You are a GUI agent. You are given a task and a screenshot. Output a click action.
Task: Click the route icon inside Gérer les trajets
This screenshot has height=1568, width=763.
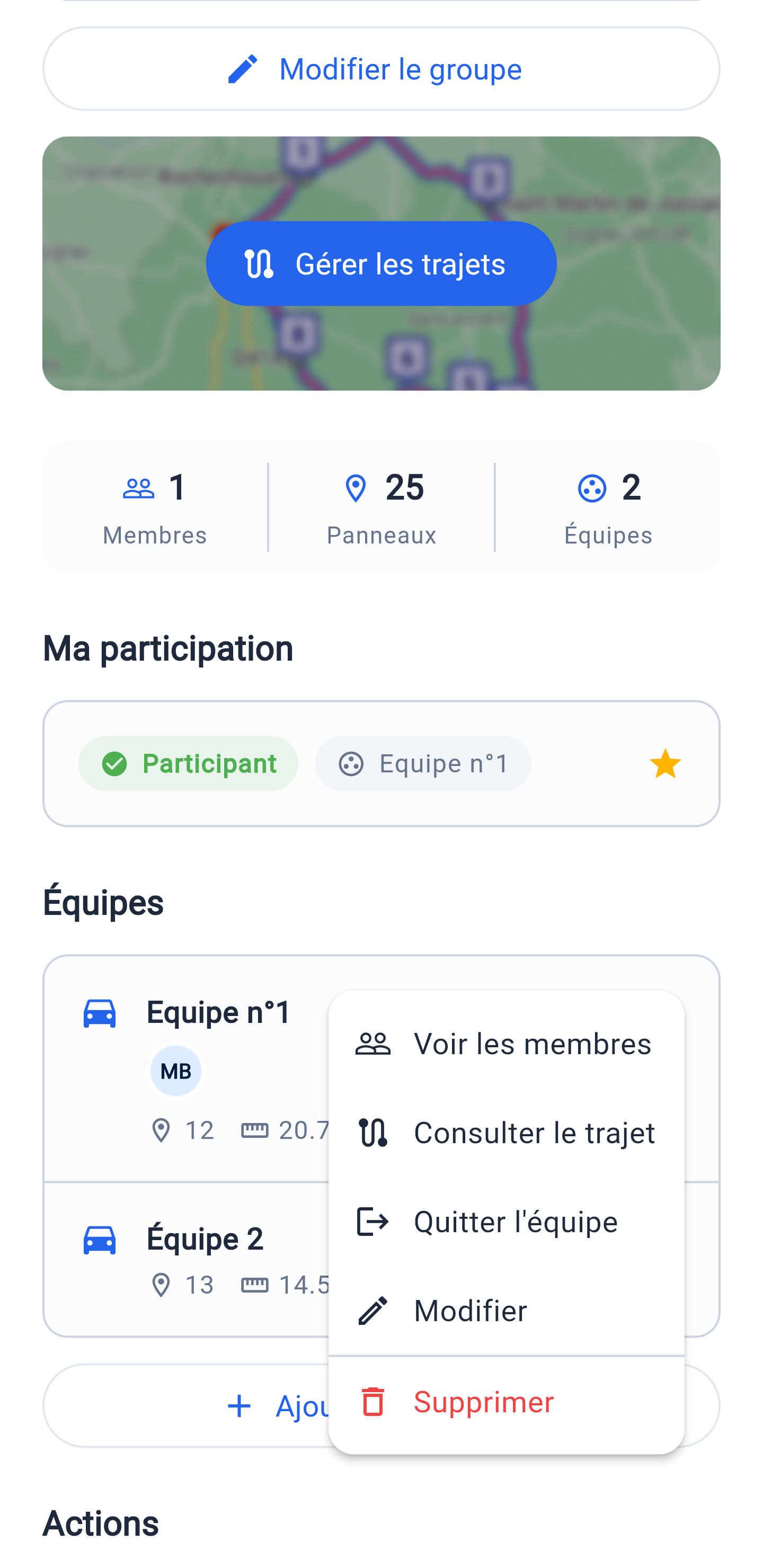[261, 264]
